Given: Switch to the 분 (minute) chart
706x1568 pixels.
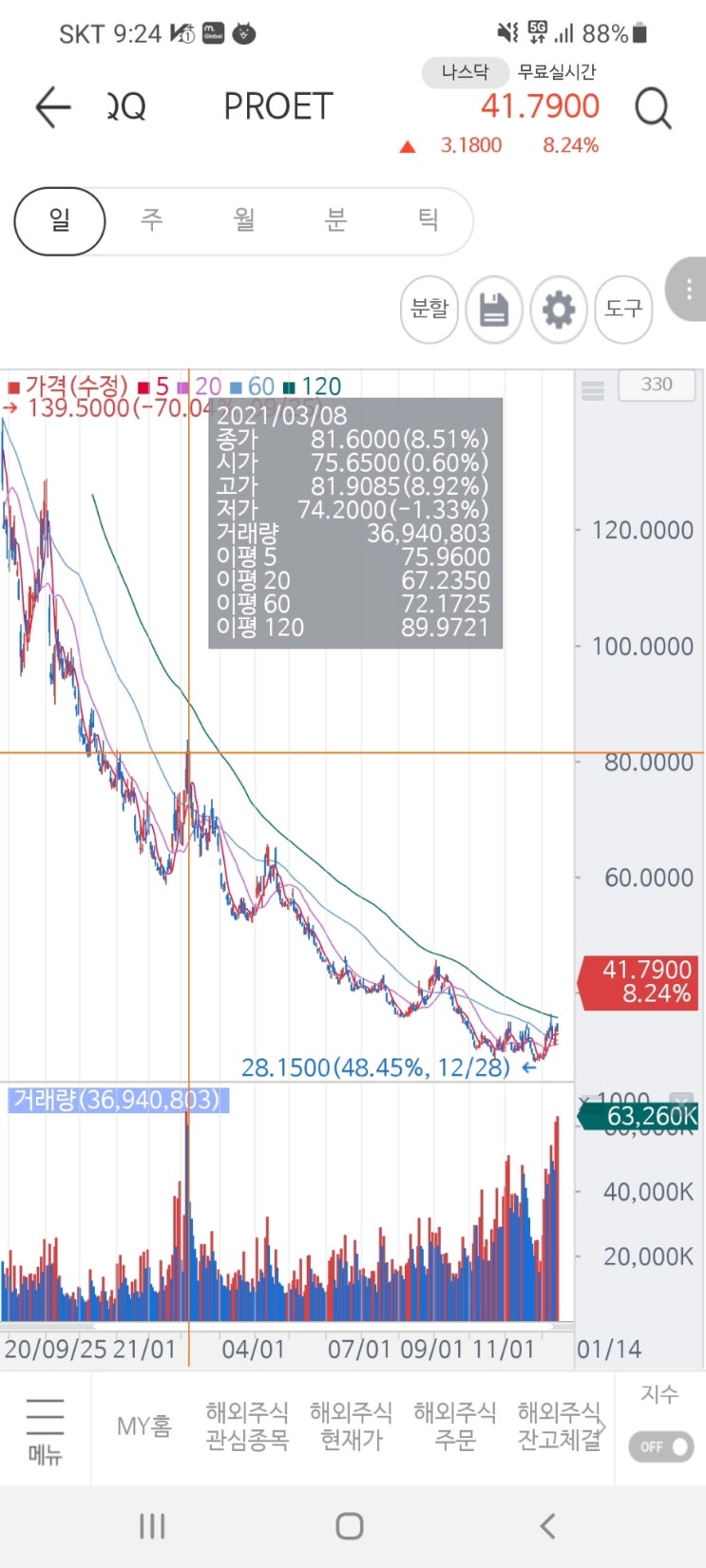Looking at the screenshot, I should click(335, 221).
